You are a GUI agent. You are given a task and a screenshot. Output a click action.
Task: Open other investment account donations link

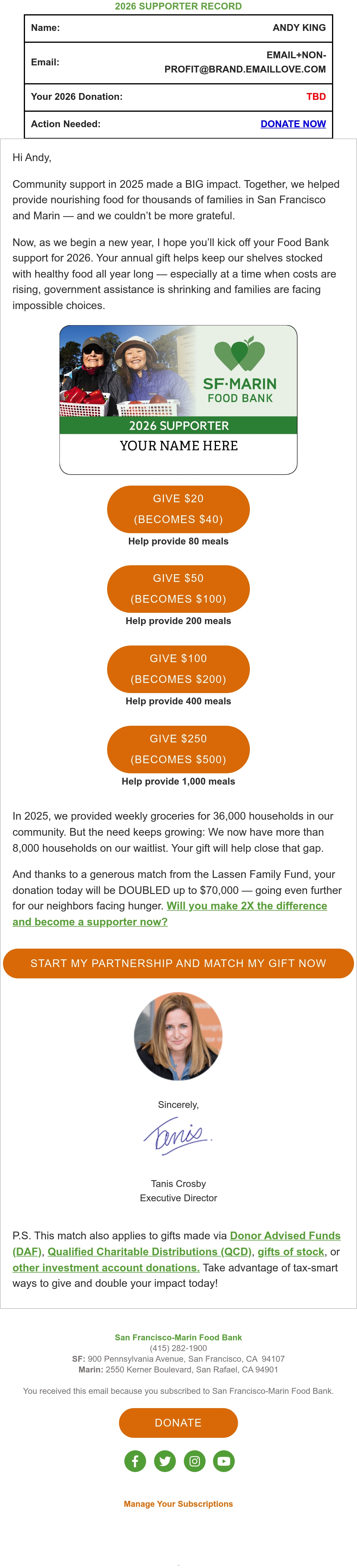tap(106, 1267)
